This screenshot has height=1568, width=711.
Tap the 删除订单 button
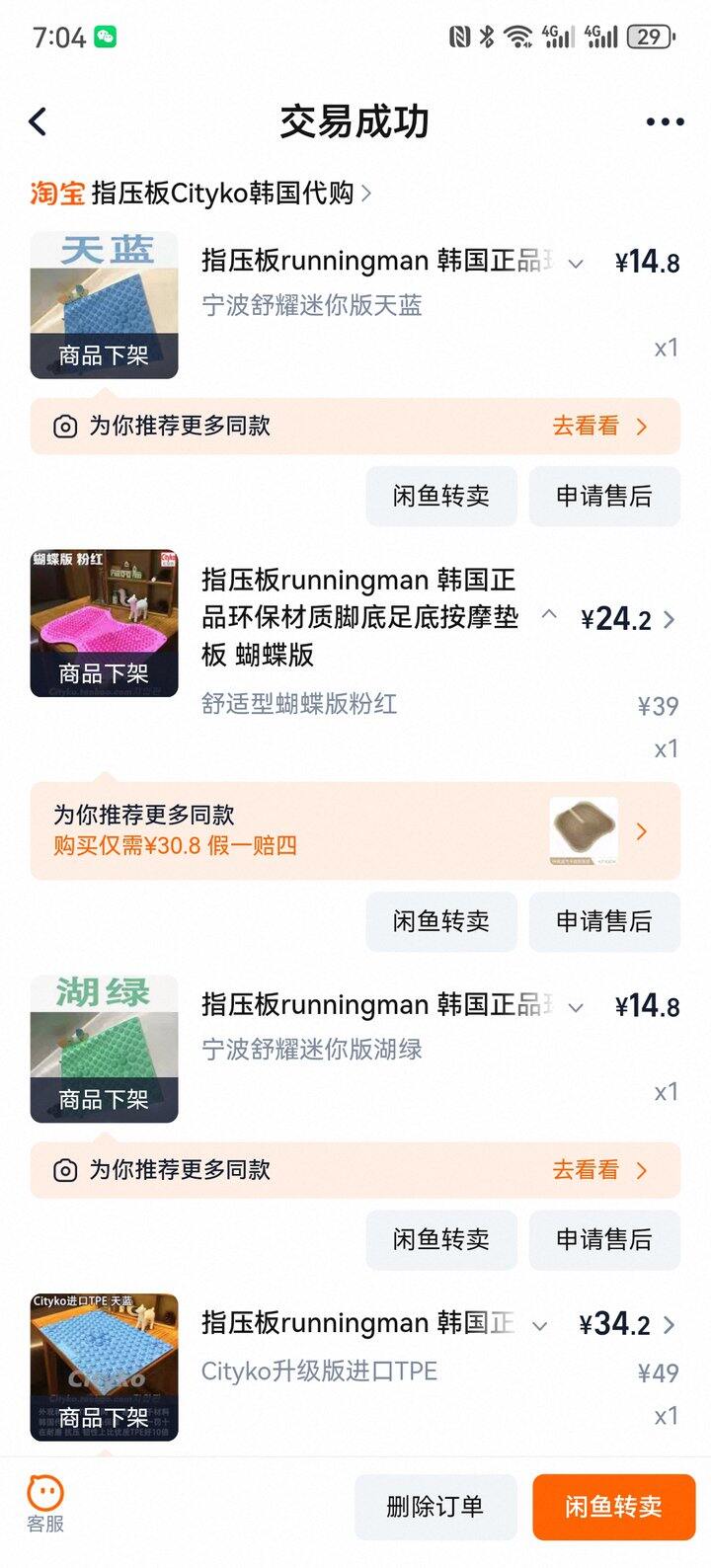(x=435, y=1507)
